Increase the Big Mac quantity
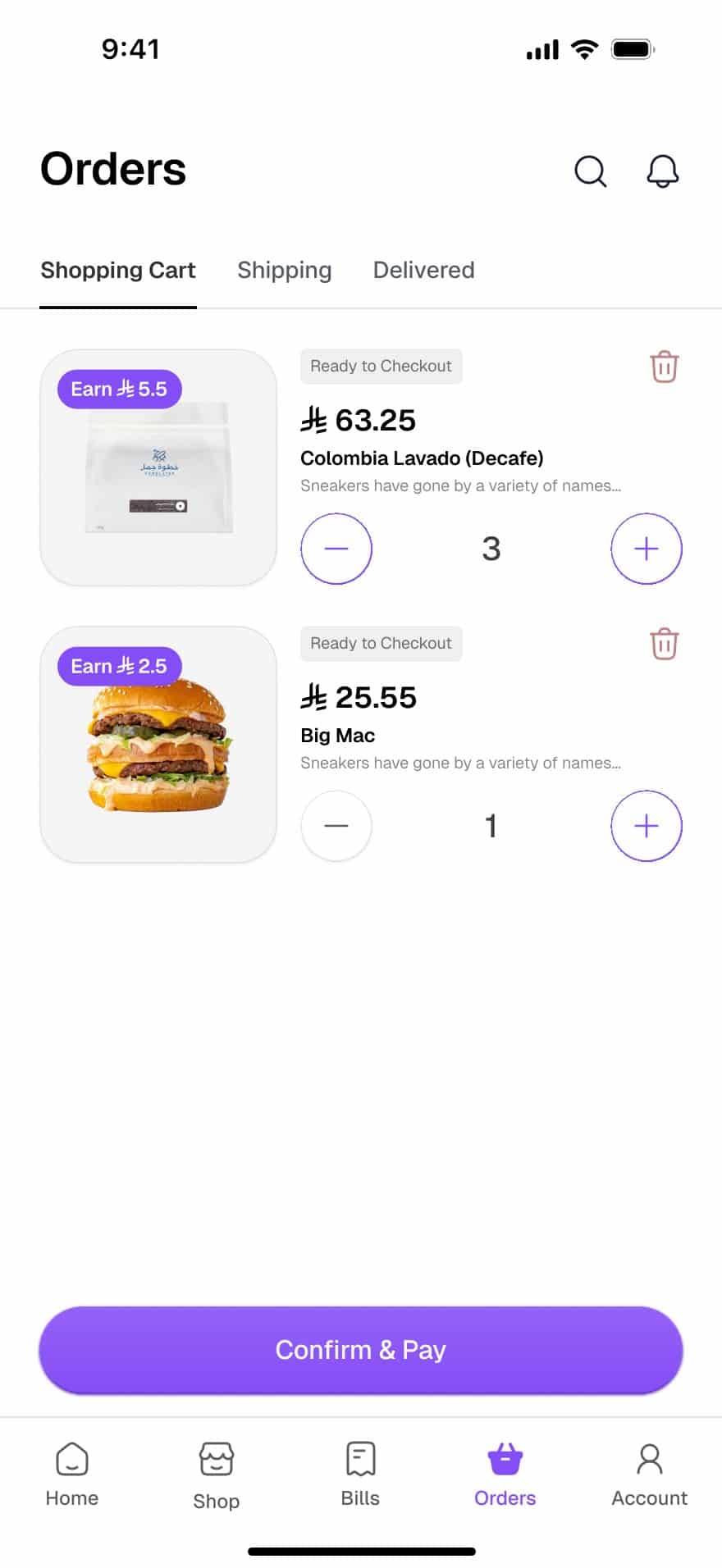The height and width of the screenshot is (1568, 722). point(647,826)
